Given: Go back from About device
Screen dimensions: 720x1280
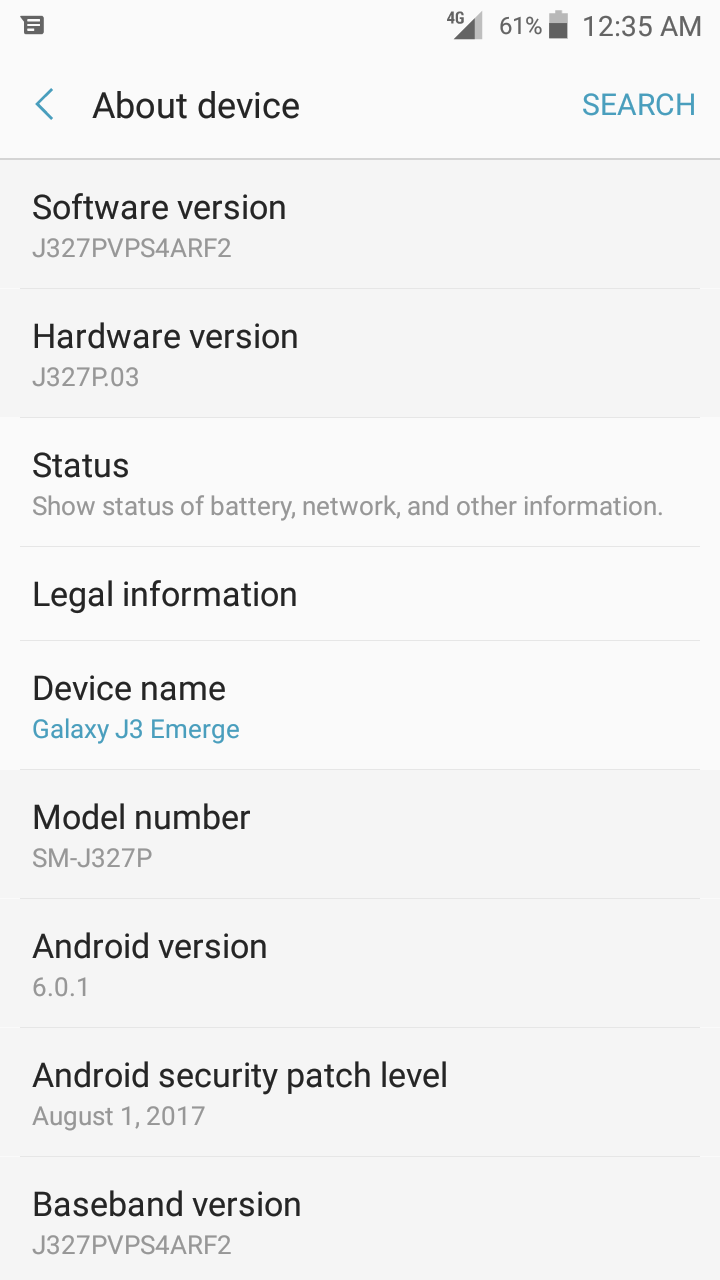Looking at the screenshot, I should coord(45,105).
